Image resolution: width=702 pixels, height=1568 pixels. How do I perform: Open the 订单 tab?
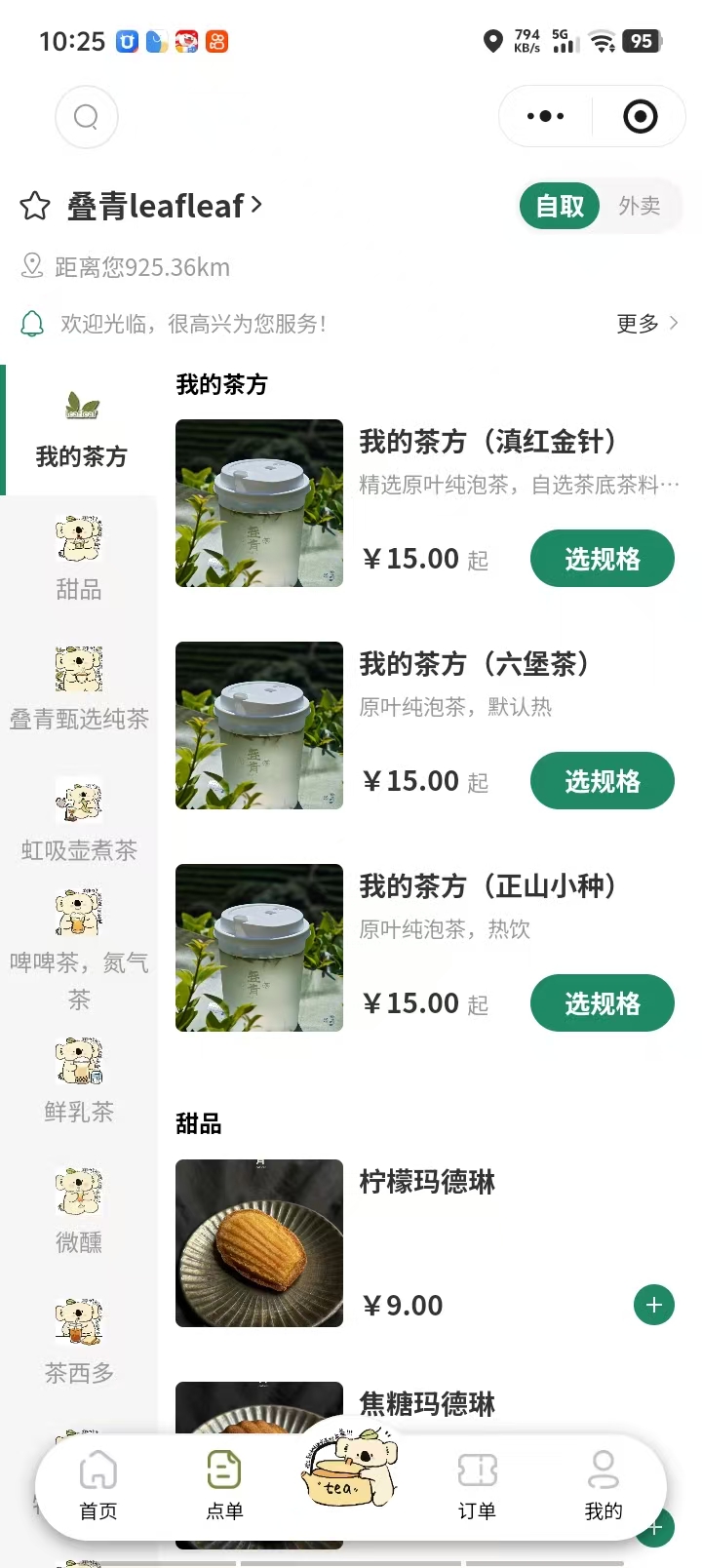477,1485
